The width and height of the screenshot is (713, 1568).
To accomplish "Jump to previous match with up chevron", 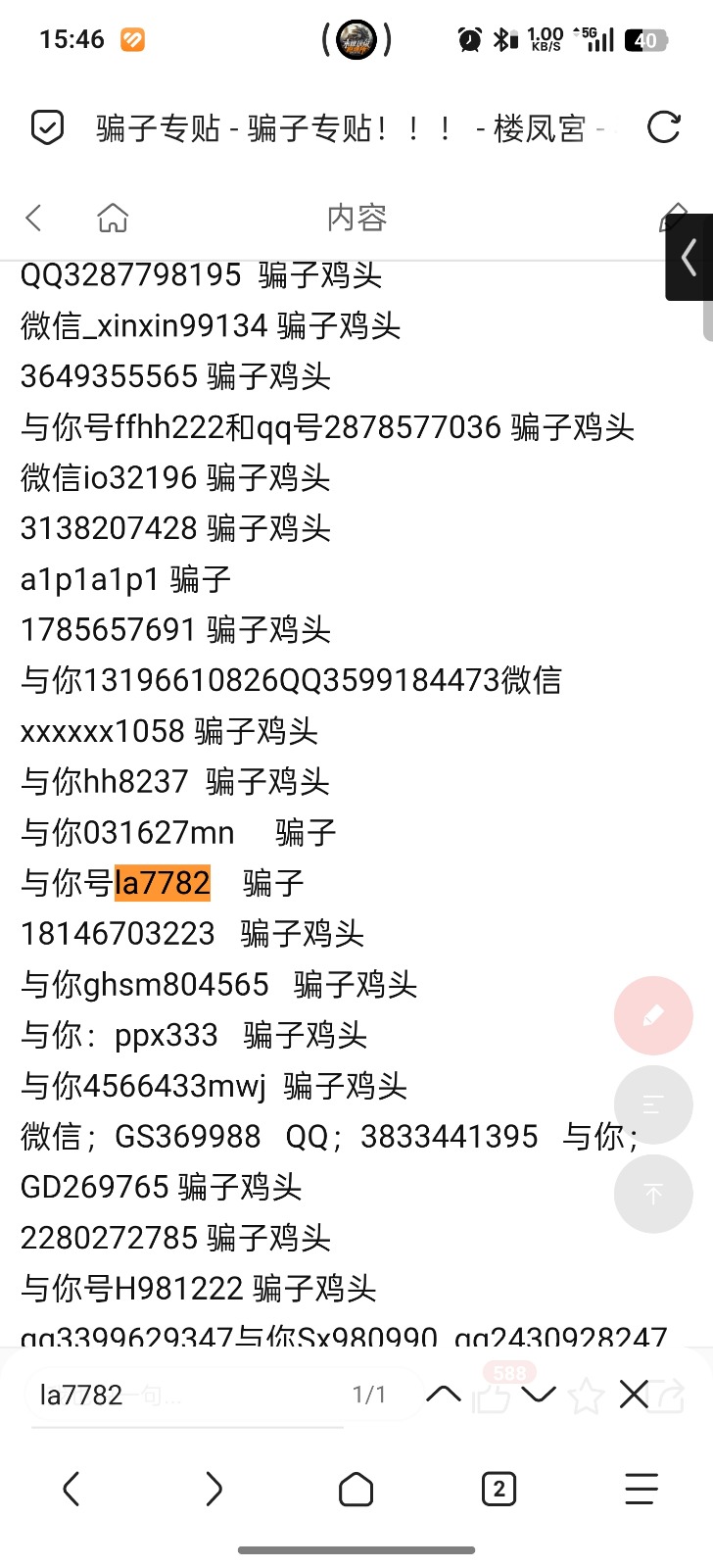I will [x=446, y=1395].
